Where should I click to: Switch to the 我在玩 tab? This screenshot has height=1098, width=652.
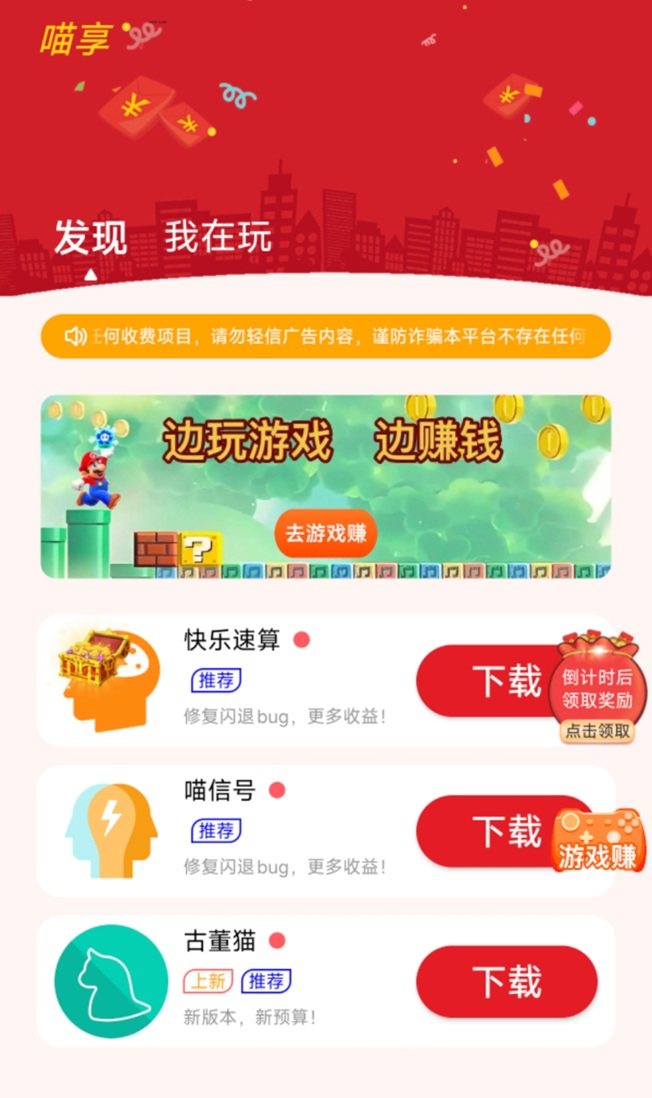pos(218,238)
